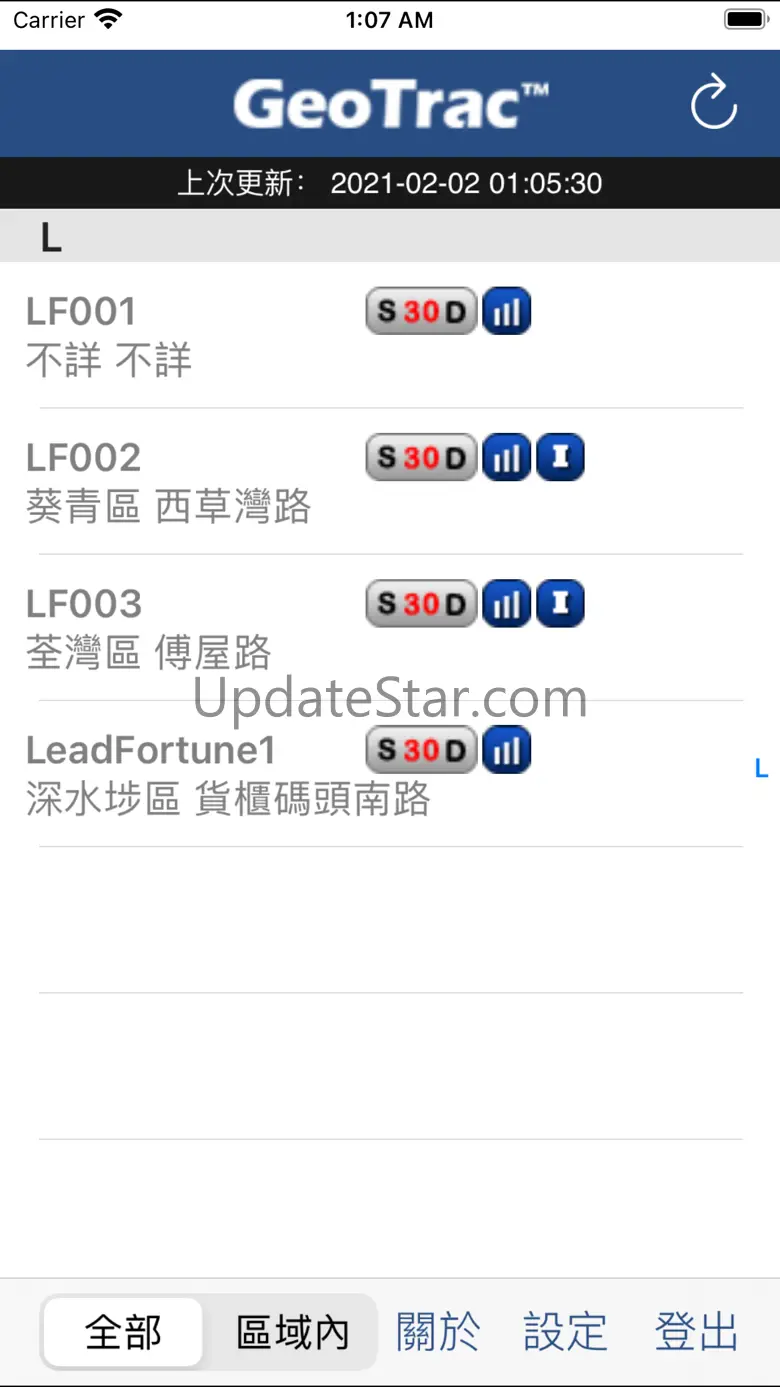This screenshot has height=1387, width=780.
Task: Switch to the 區域內 segment
Action: [x=292, y=1332]
